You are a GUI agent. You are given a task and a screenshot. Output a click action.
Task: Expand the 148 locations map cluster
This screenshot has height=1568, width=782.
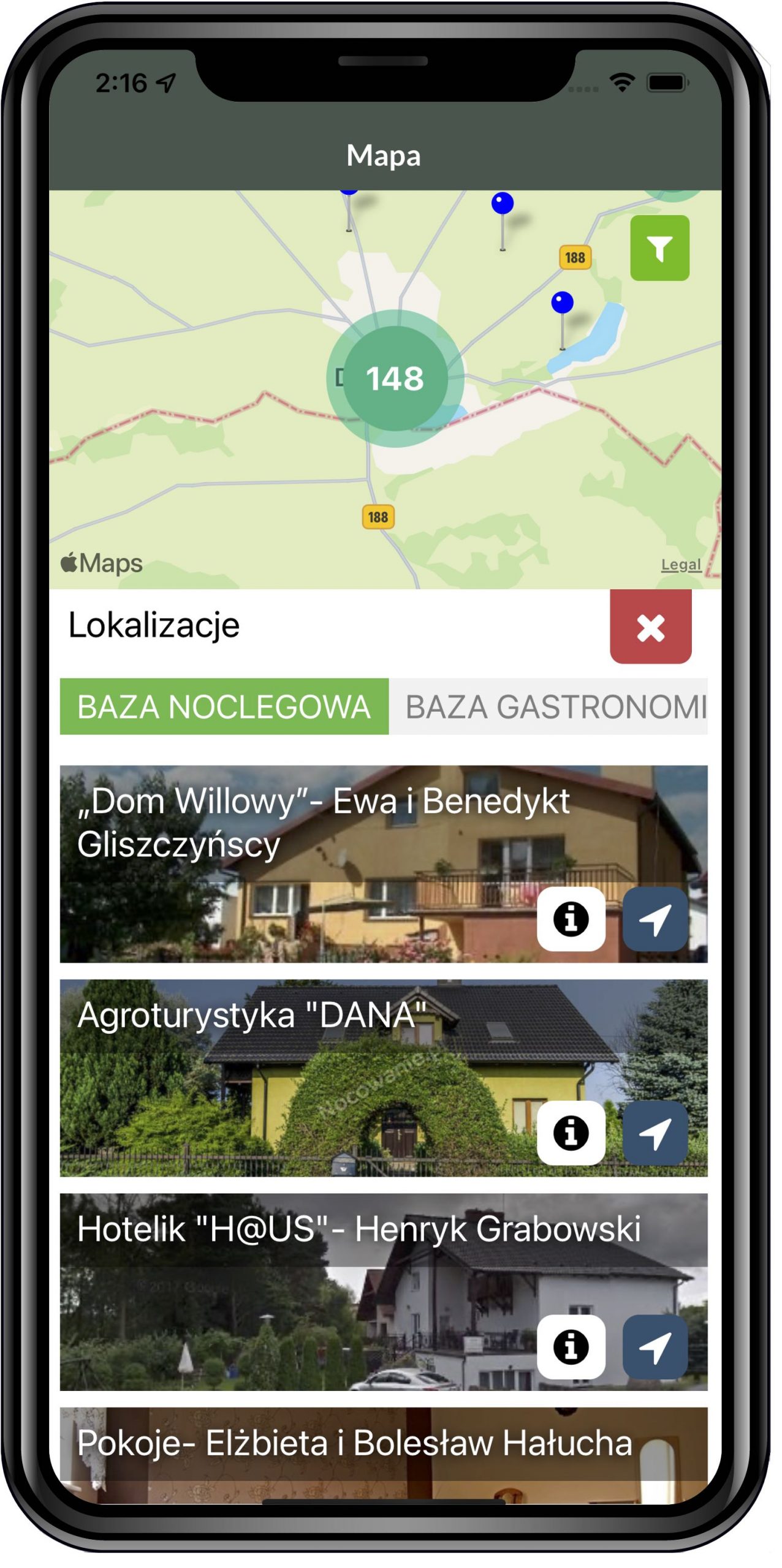(x=395, y=379)
